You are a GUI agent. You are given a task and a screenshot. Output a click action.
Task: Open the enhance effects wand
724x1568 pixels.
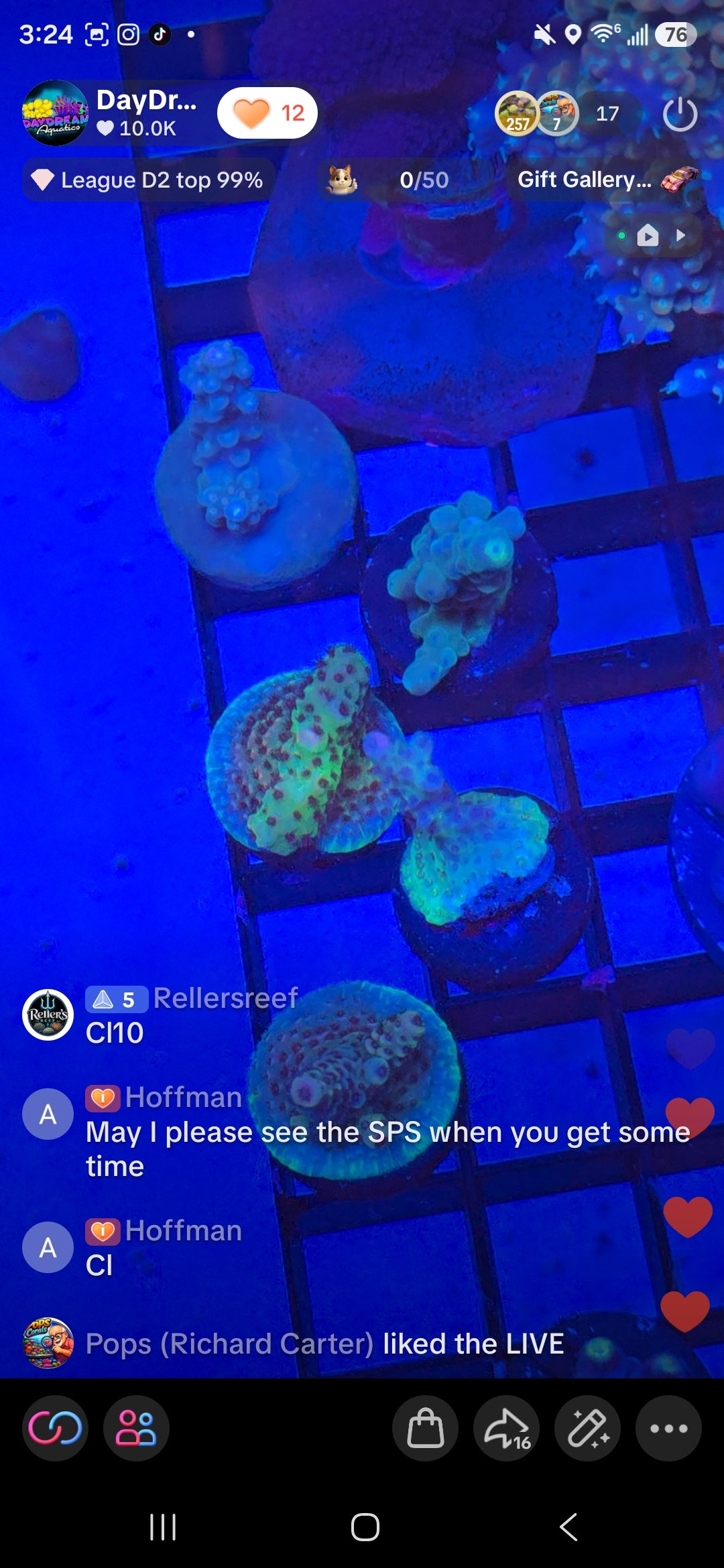point(588,1429)
